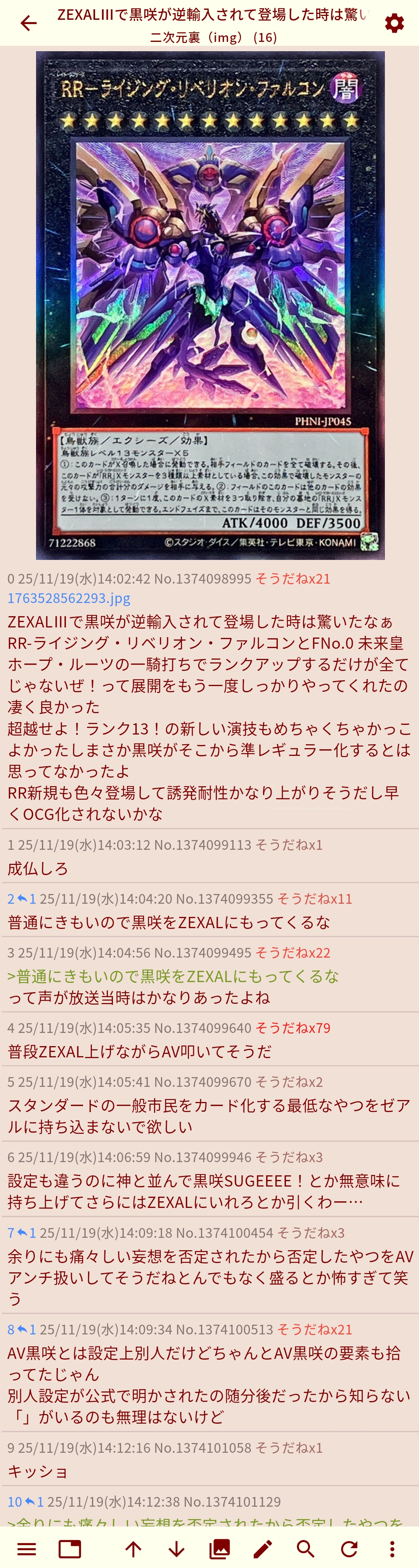419x1568 pixels.
Task: Open the settings gear
Action: click(394, 23)
